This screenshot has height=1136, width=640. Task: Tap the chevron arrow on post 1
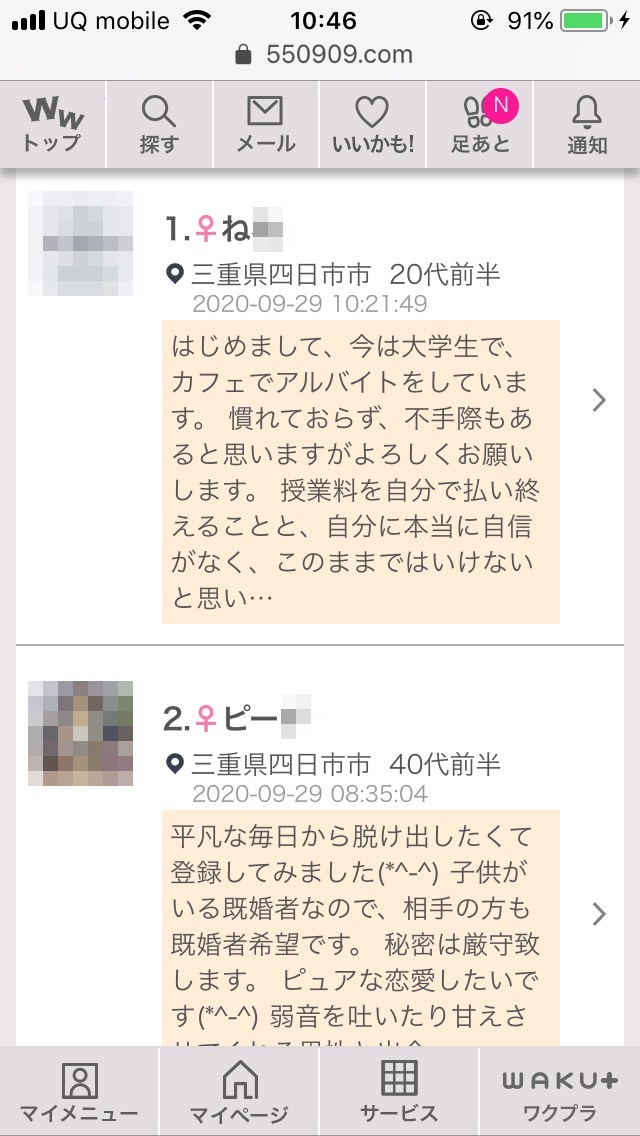point(599,401)
